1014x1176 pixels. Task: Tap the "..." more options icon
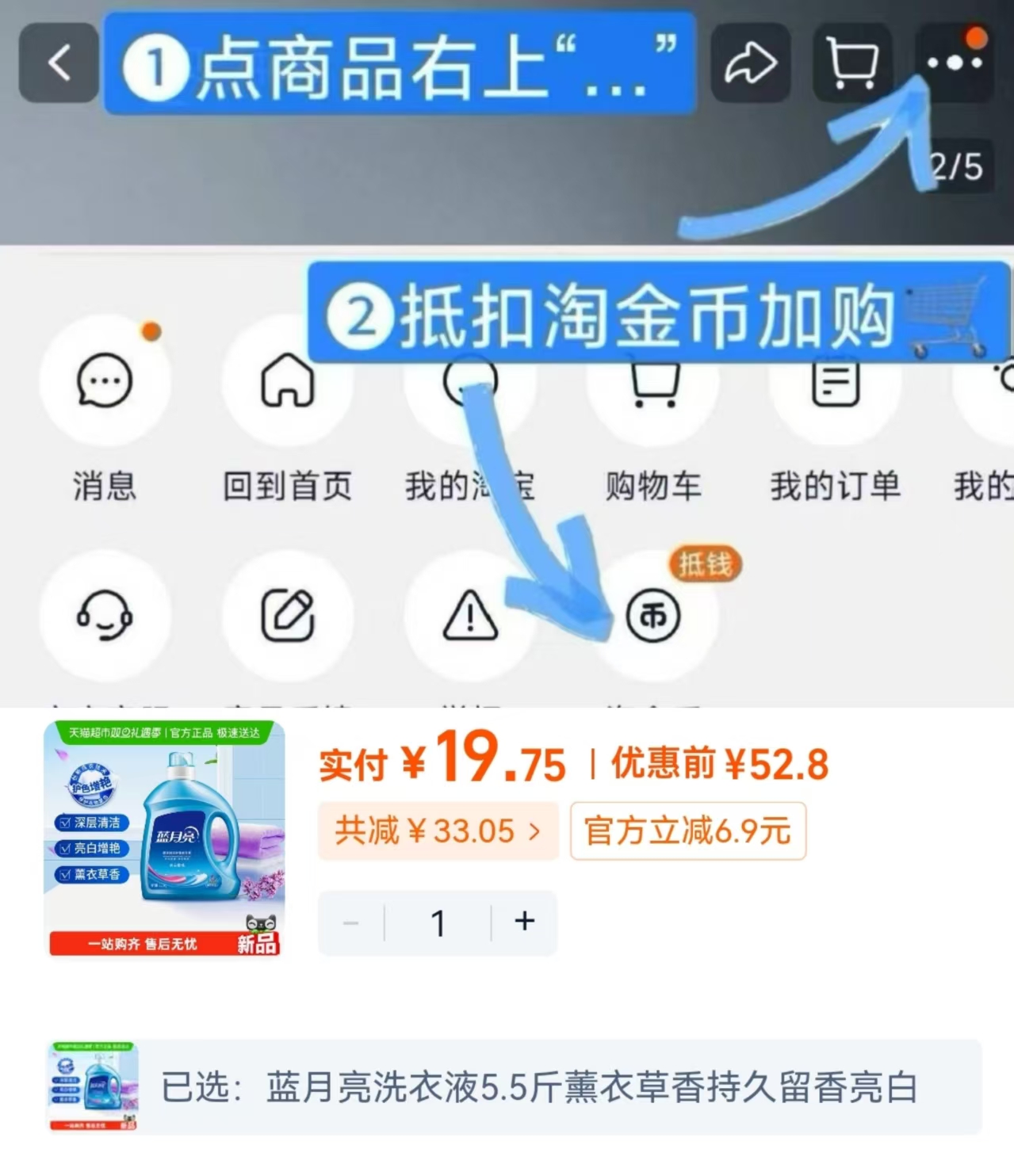tap(954, 63)
